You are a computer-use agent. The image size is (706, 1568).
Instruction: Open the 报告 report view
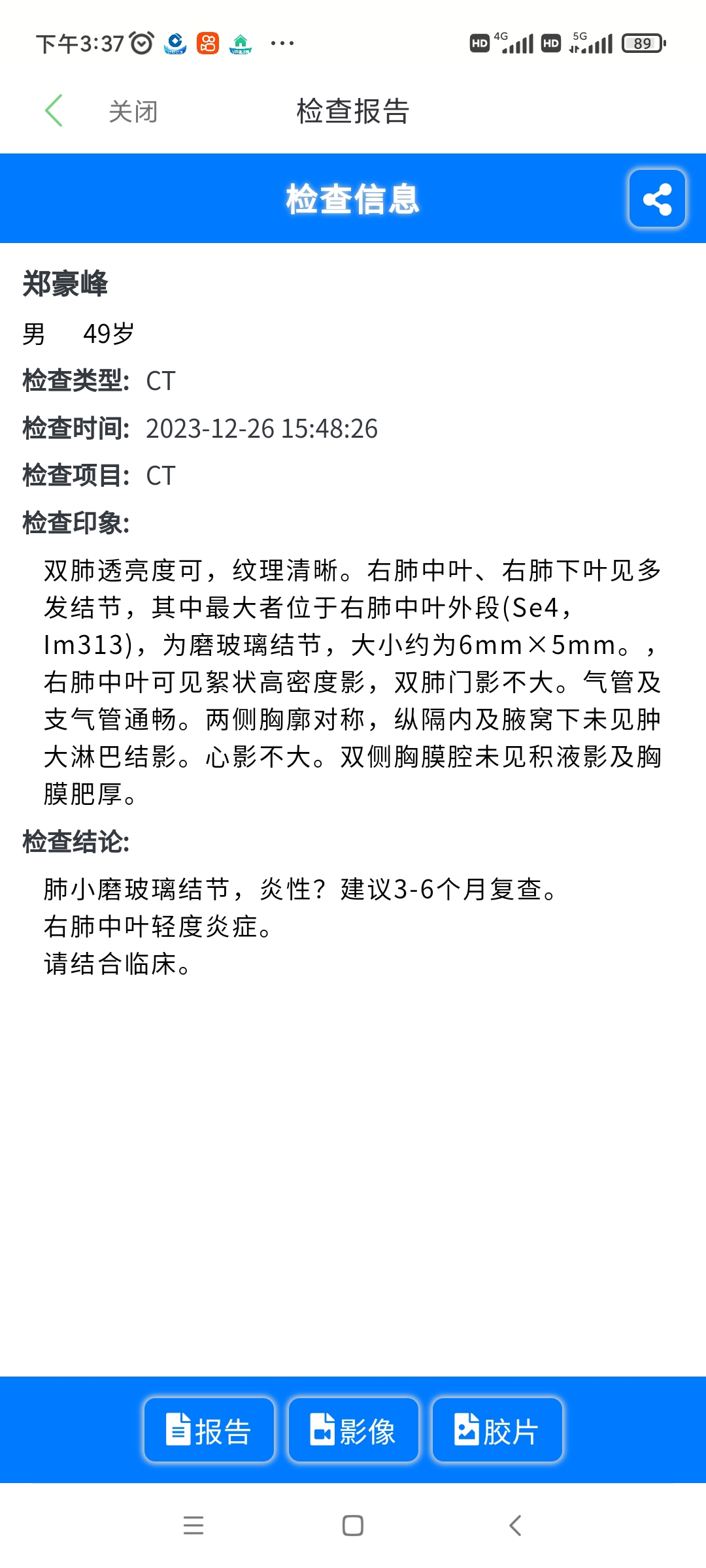click(209, 1429)
